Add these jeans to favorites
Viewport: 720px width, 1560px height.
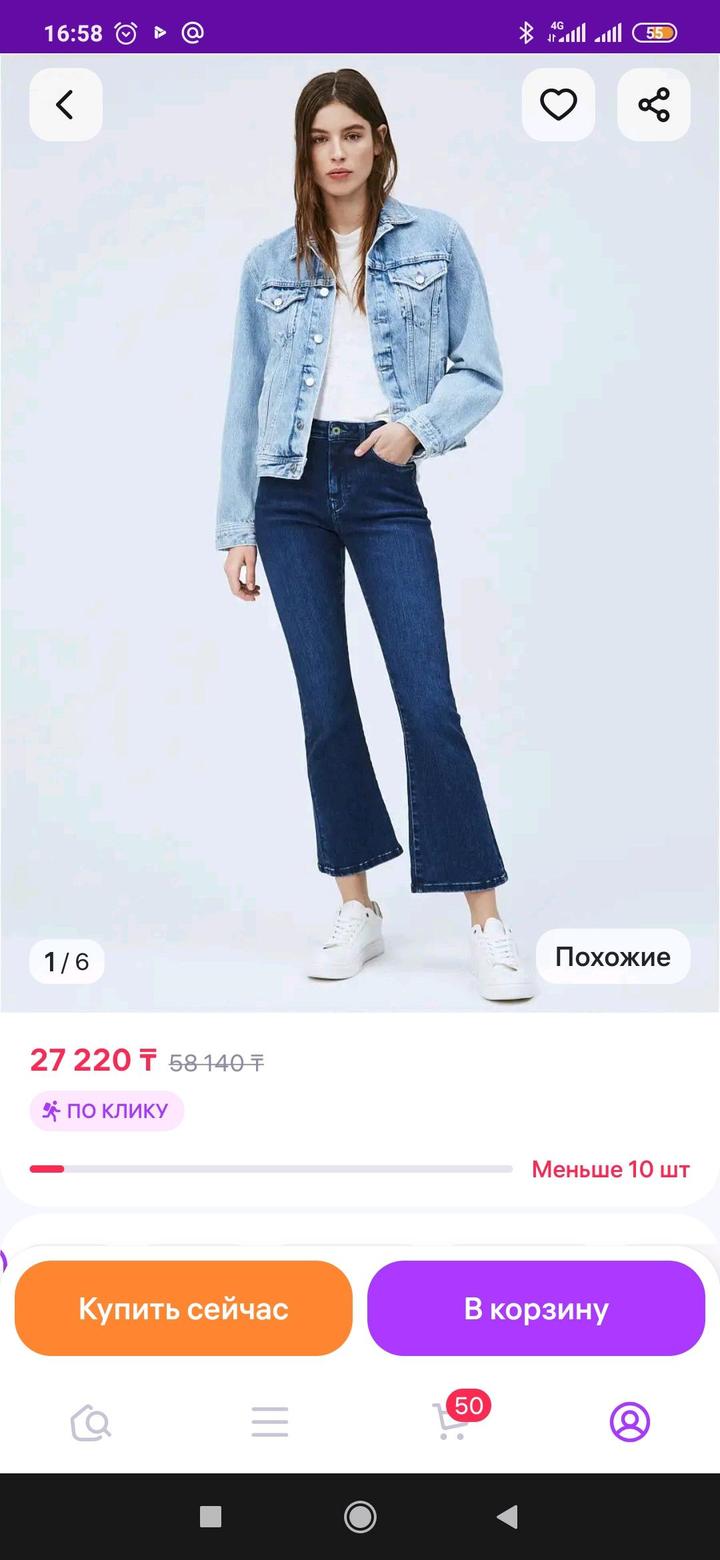(558, 105)
